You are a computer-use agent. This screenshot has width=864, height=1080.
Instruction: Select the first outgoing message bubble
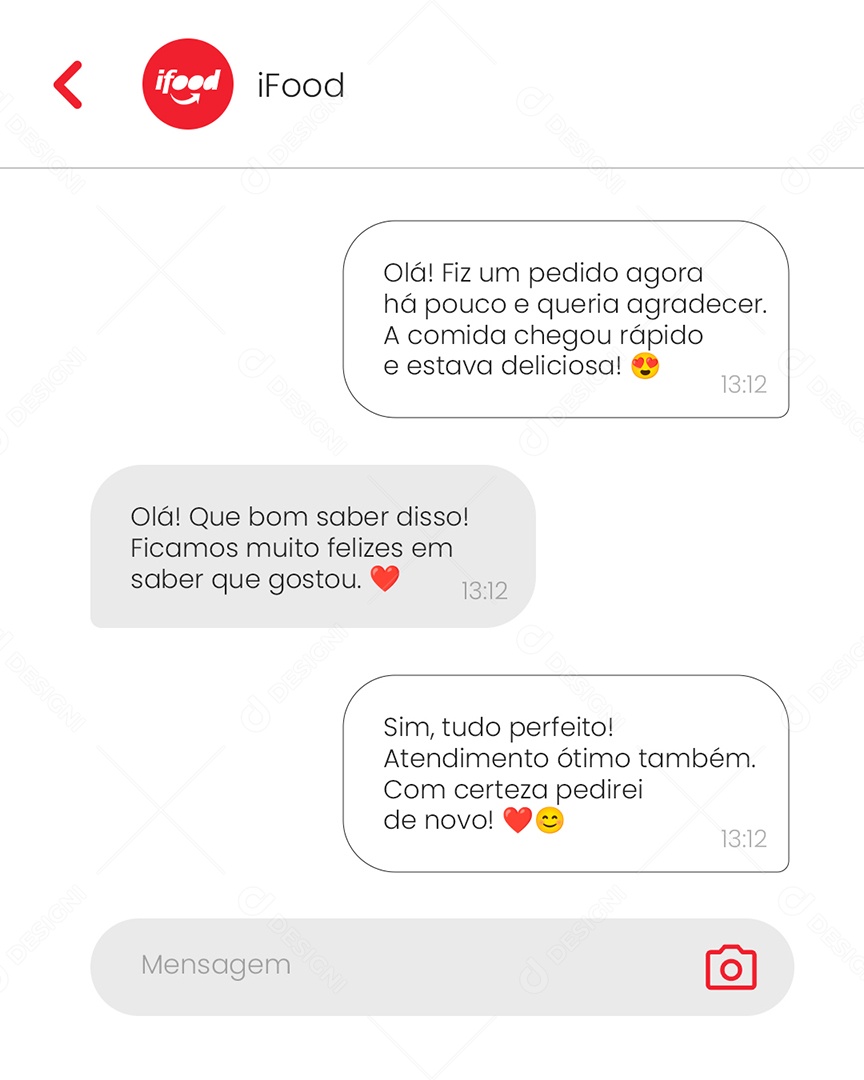click(567, 316)
